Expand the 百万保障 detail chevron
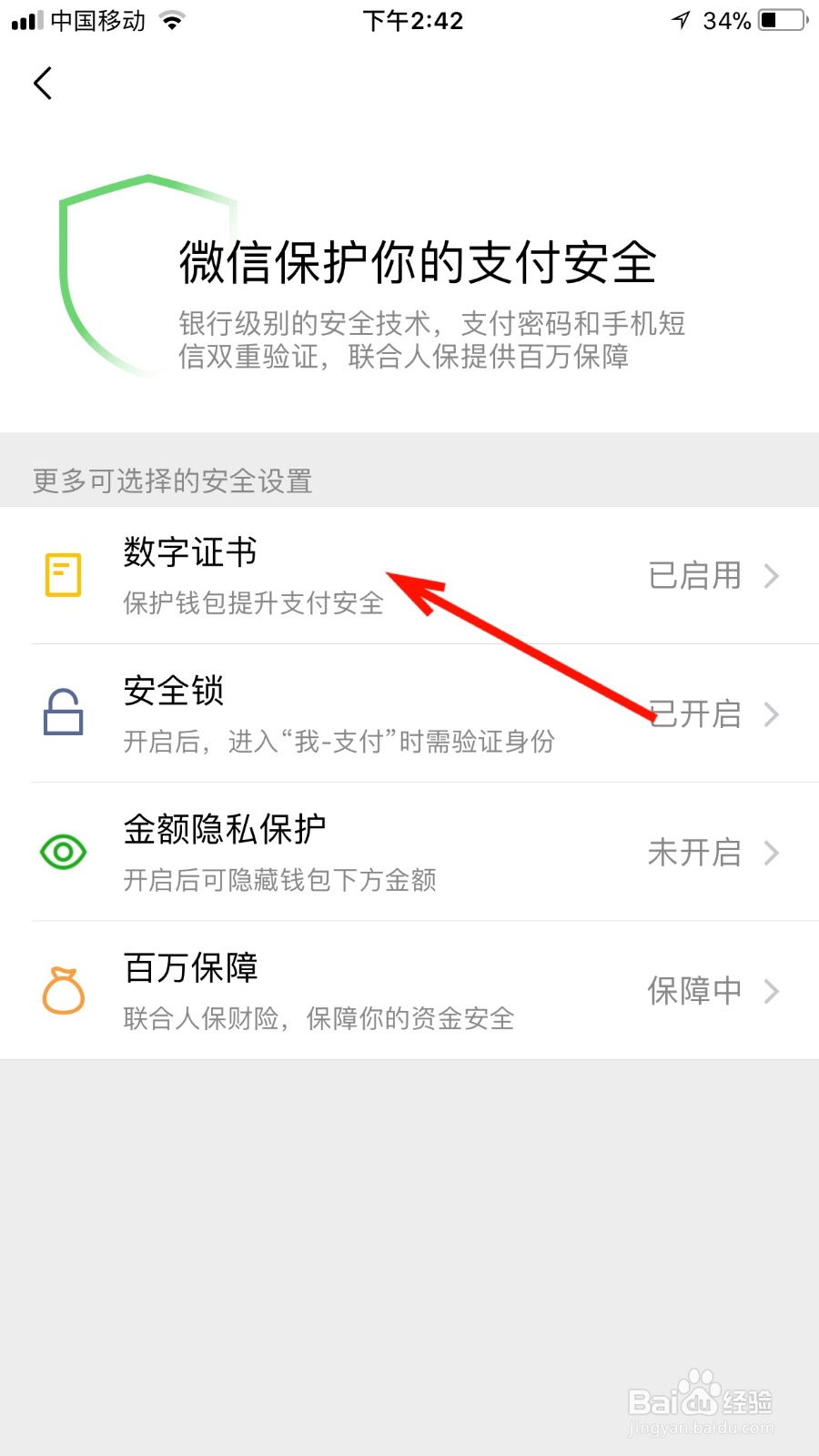 click(773, 991)
